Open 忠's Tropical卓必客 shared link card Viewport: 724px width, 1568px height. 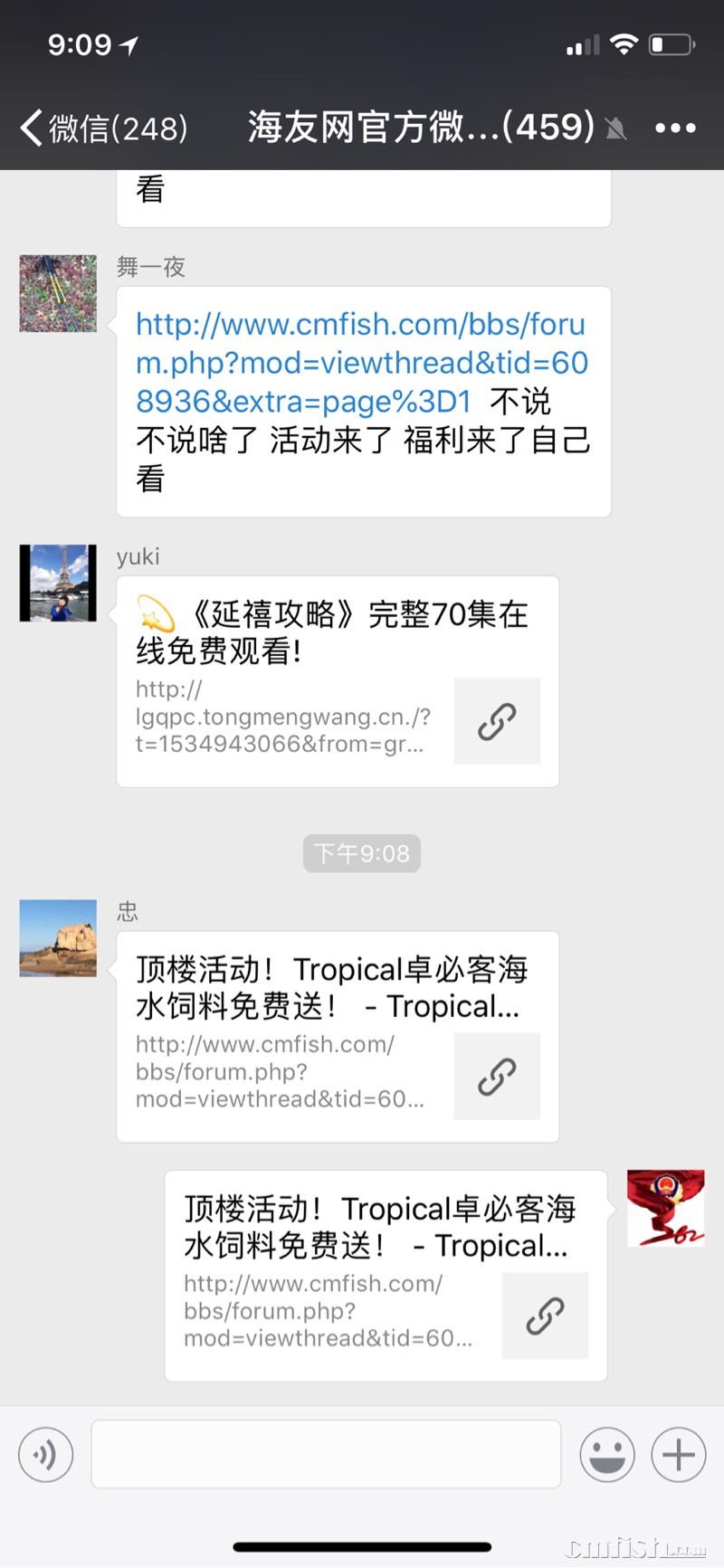(337, 1036)
